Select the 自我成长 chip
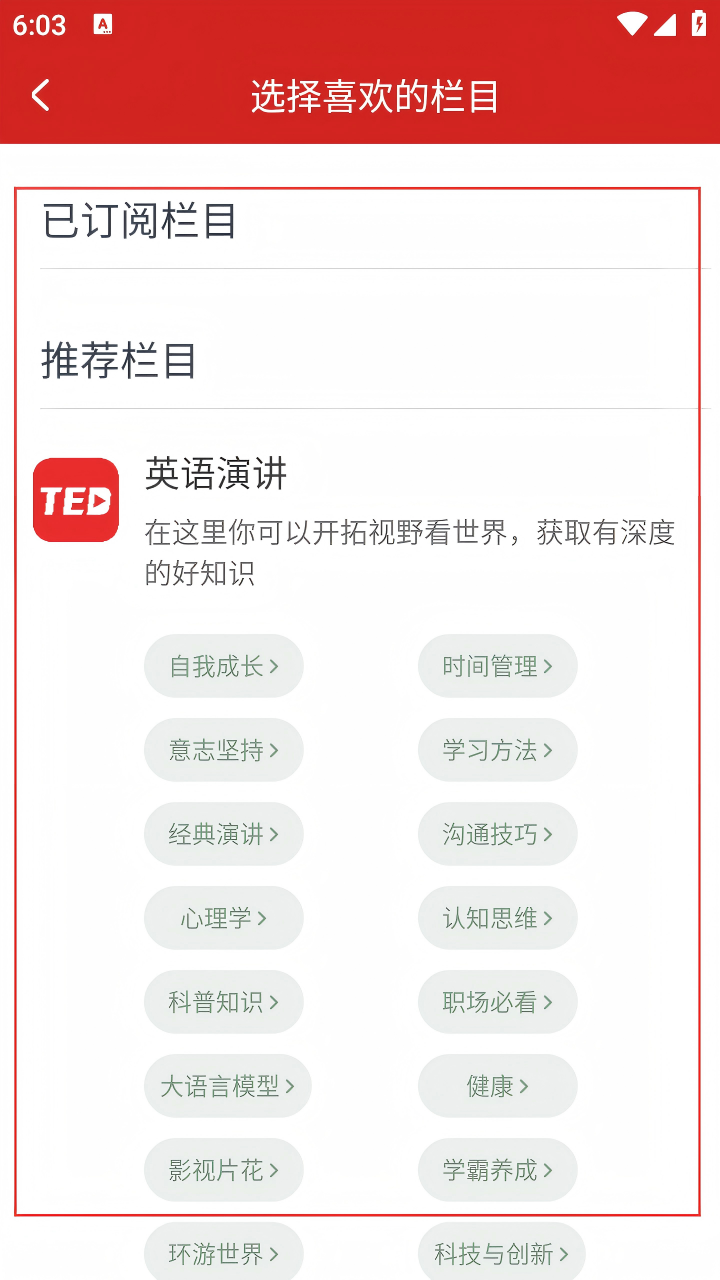 (x=223, y=666)
